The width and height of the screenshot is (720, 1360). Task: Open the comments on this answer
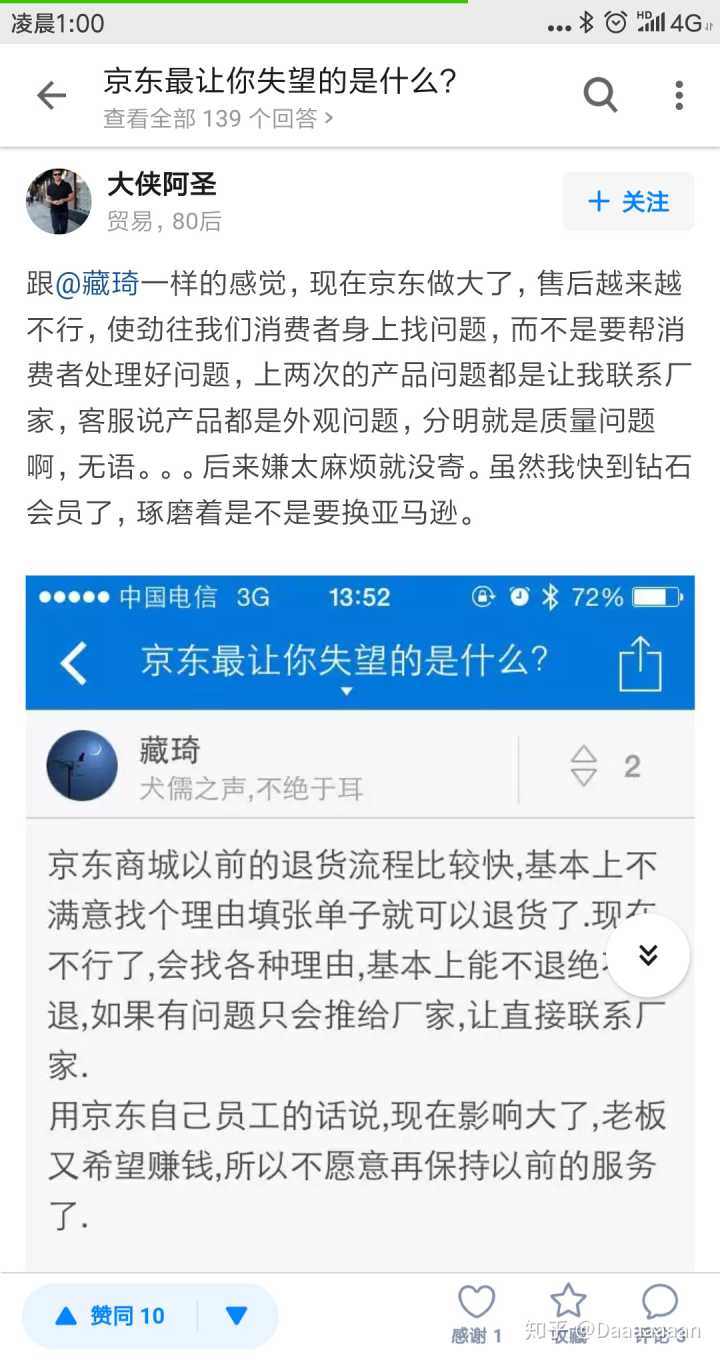pyautogui.click(x=660, y=1304)
